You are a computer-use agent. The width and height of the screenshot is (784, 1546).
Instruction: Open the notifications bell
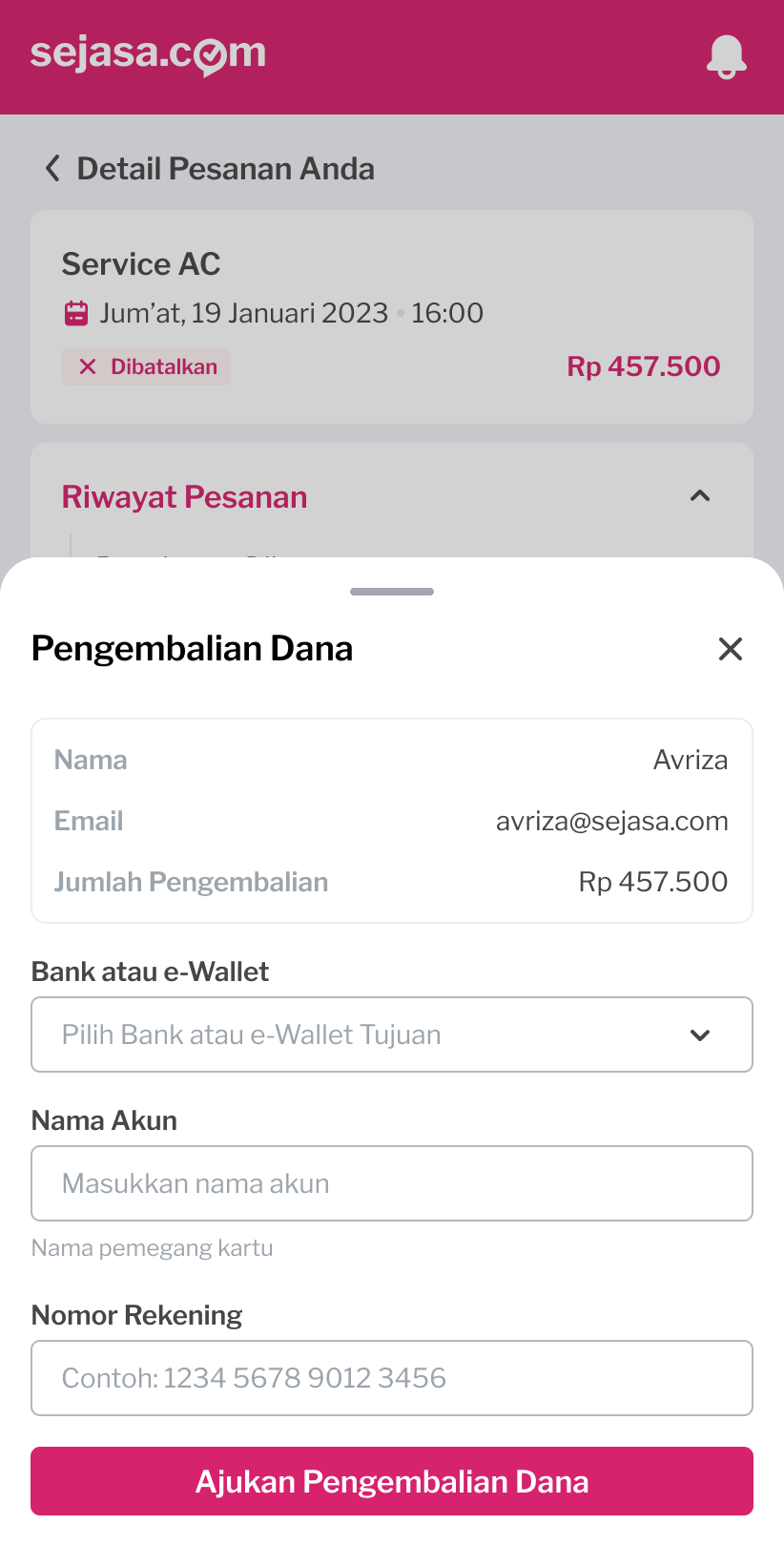(x=726, y=56)
